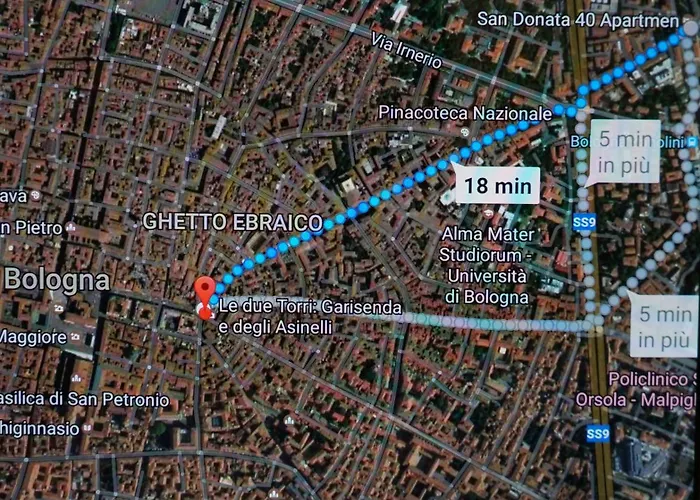Open Pinacoteca Nazionale place label
The image size is (700, 500).
464,114
